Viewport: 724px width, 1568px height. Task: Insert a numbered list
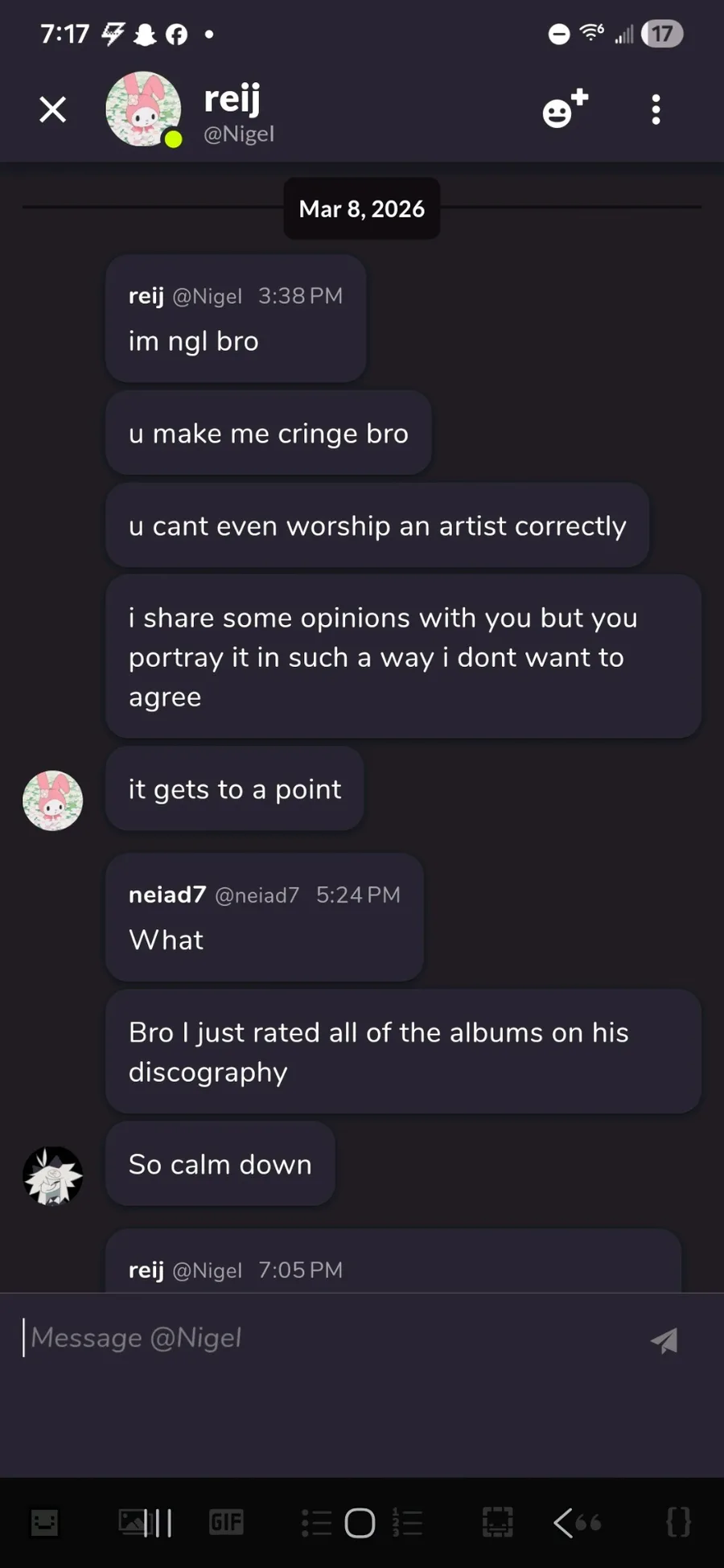(x=408, y=1523)
